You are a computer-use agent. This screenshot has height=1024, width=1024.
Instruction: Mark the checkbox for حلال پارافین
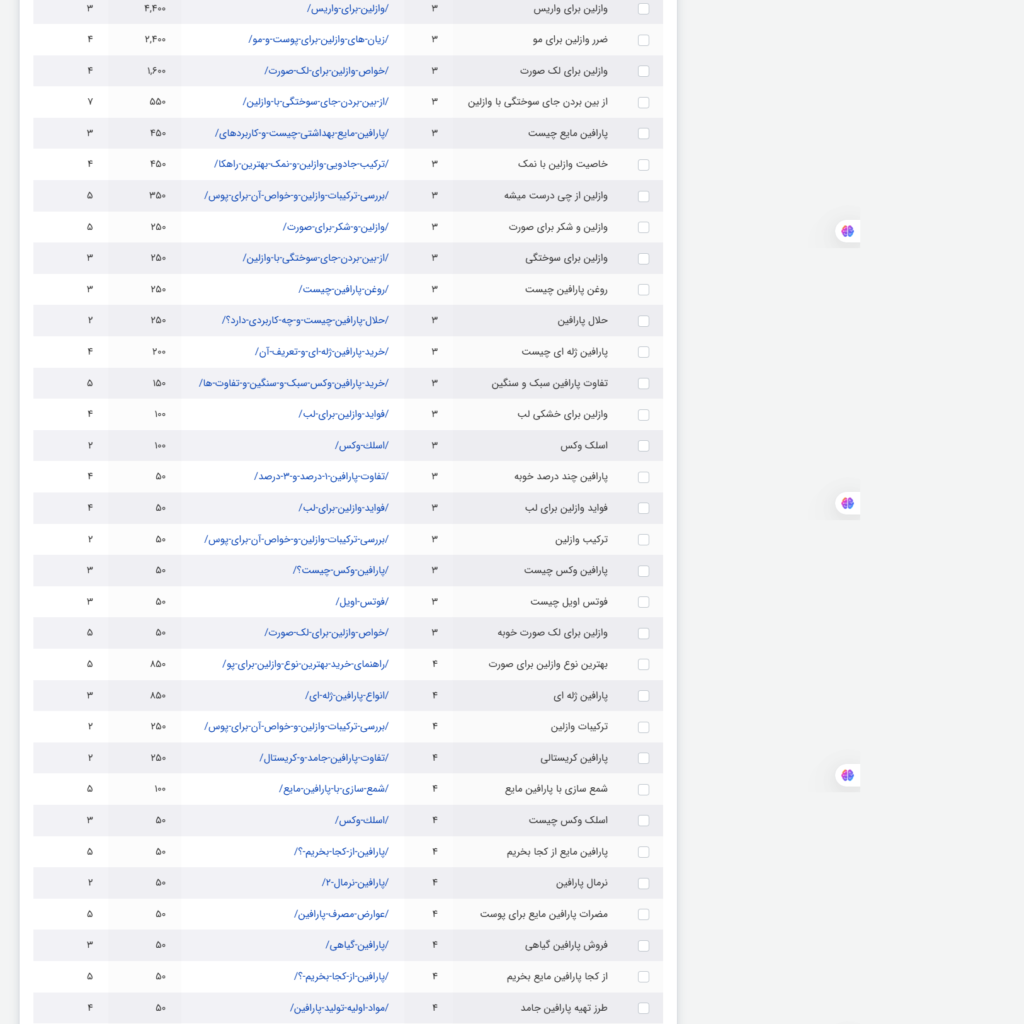tap(643, 321)
